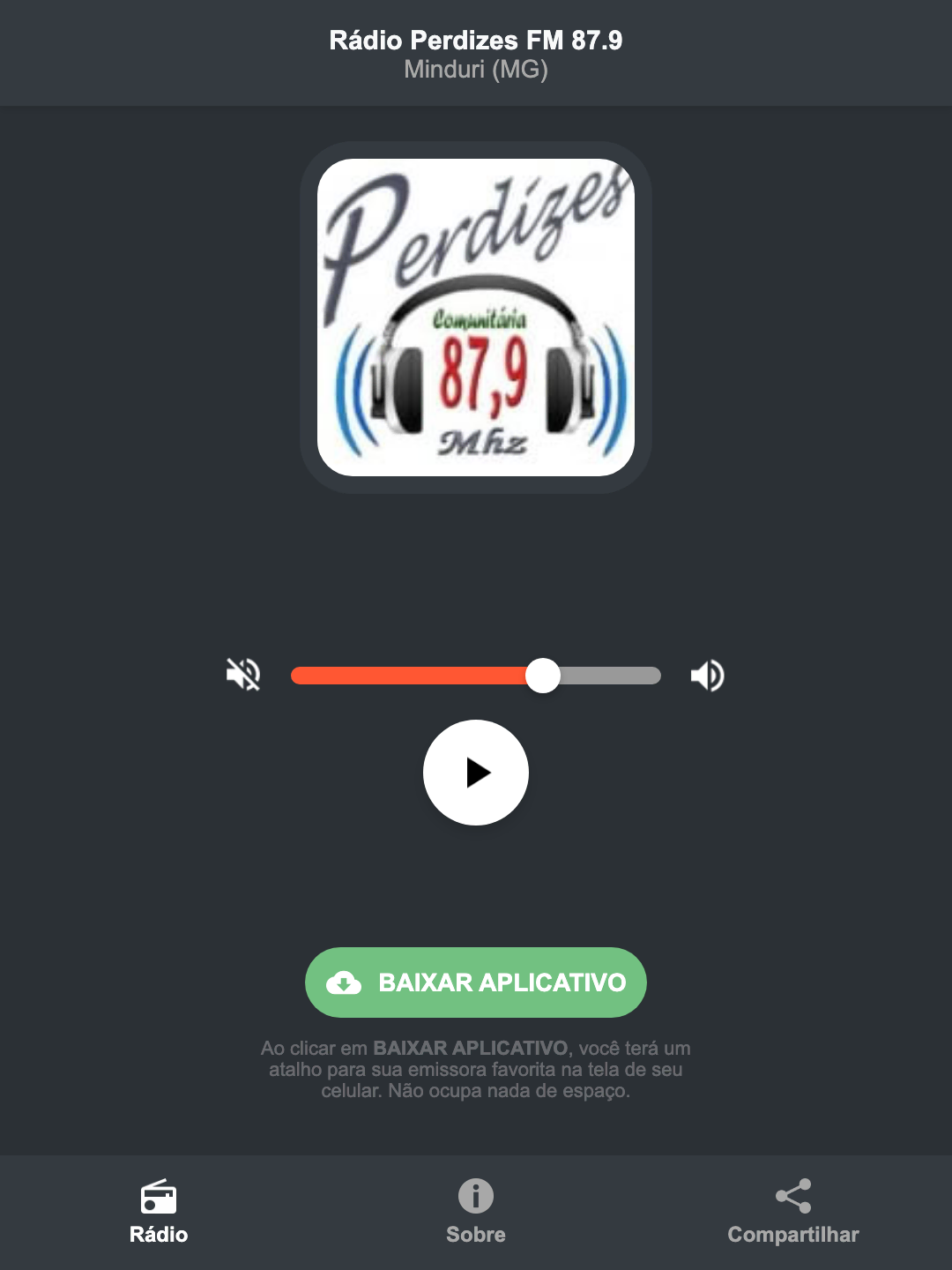Open the Rádio section icon in bottom bar
The image size is (952, 1270).
(159, 1199)
